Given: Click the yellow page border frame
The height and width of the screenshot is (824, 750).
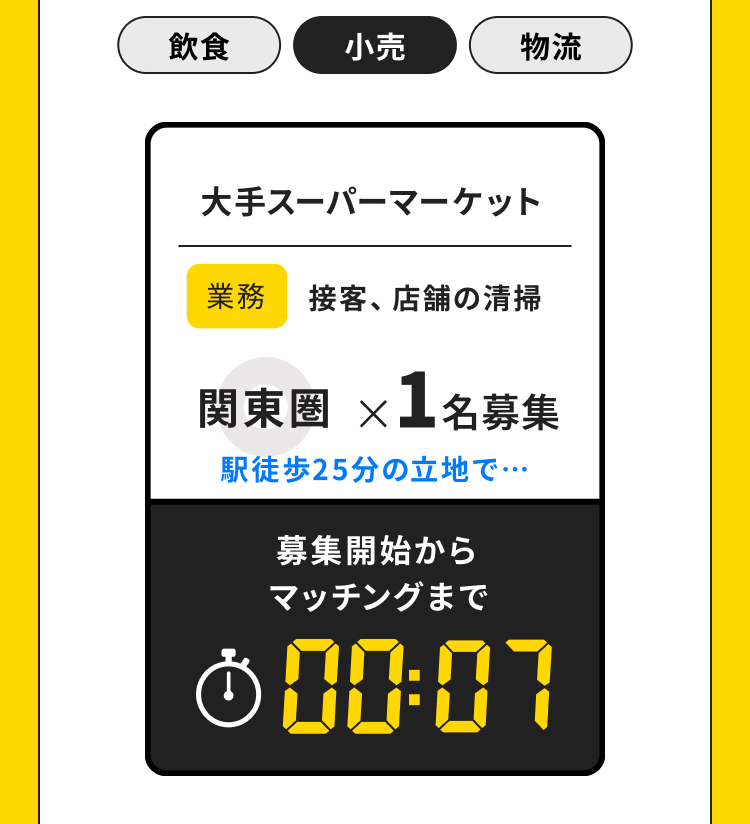Looking at the screenshot, I should (x=15, y=412).
